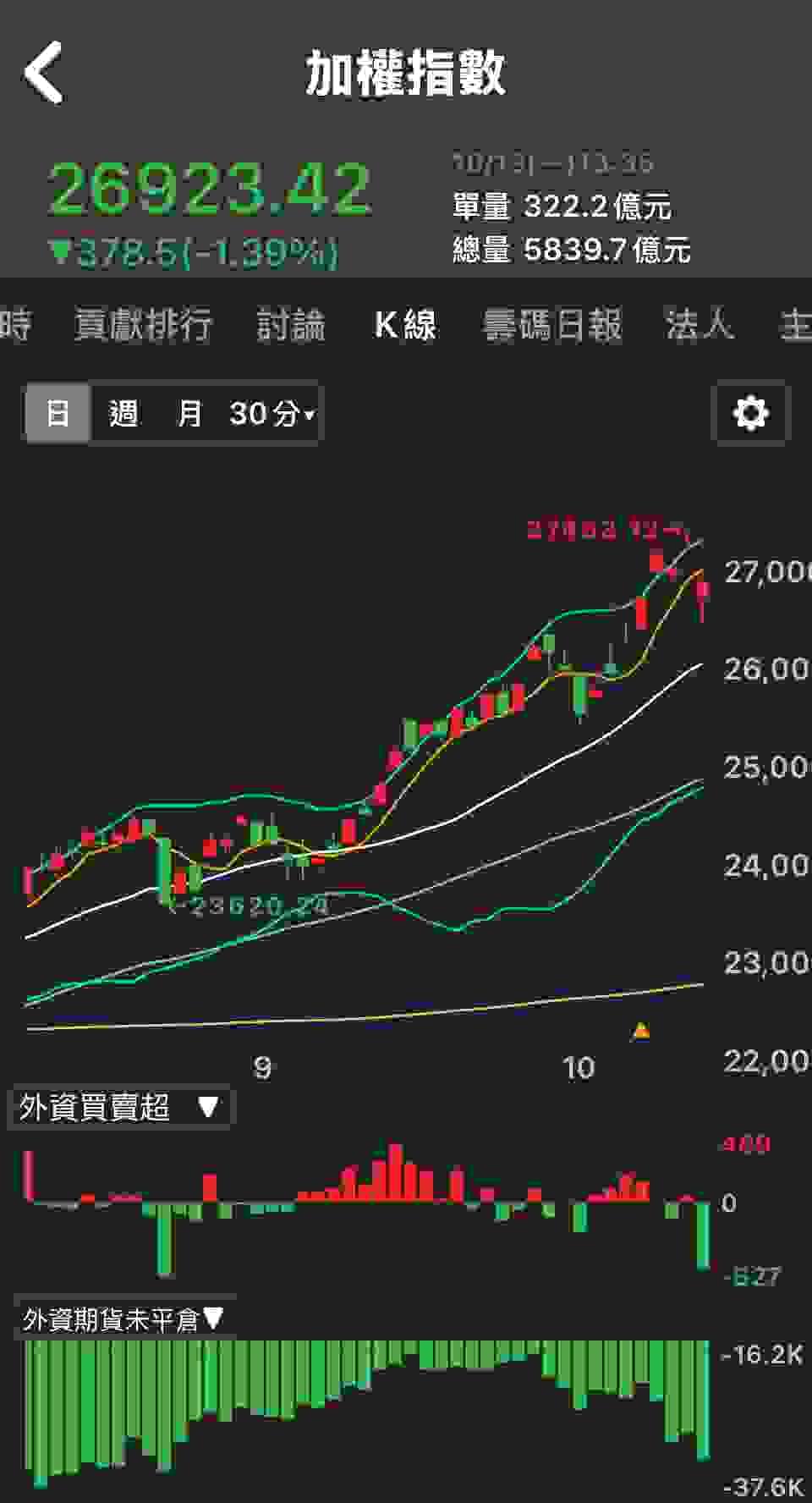Open the chart settings gear
This screenshot has width=812, height=1503.
coord(750,413)
